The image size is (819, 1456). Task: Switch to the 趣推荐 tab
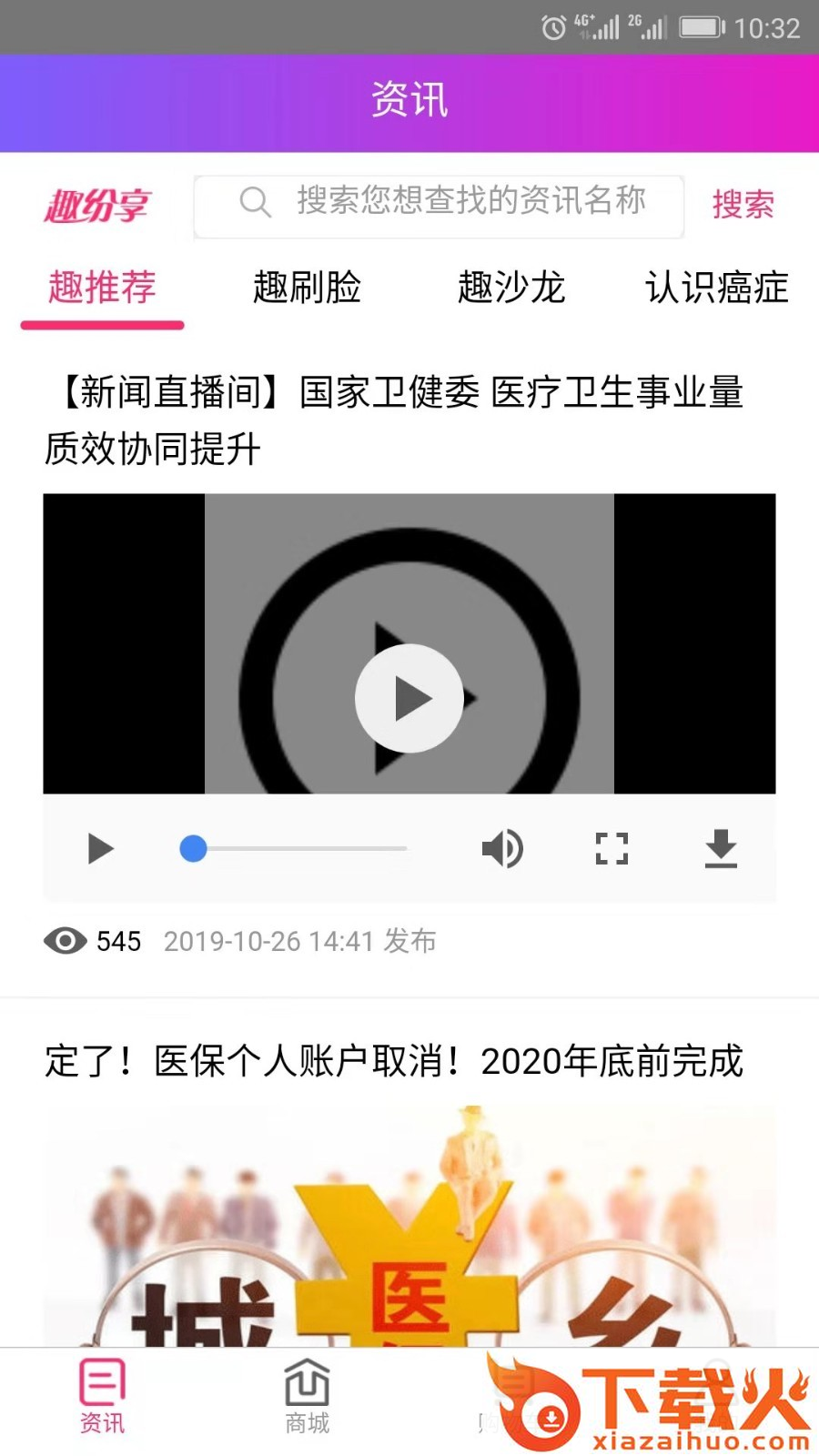tap(102, 288)
